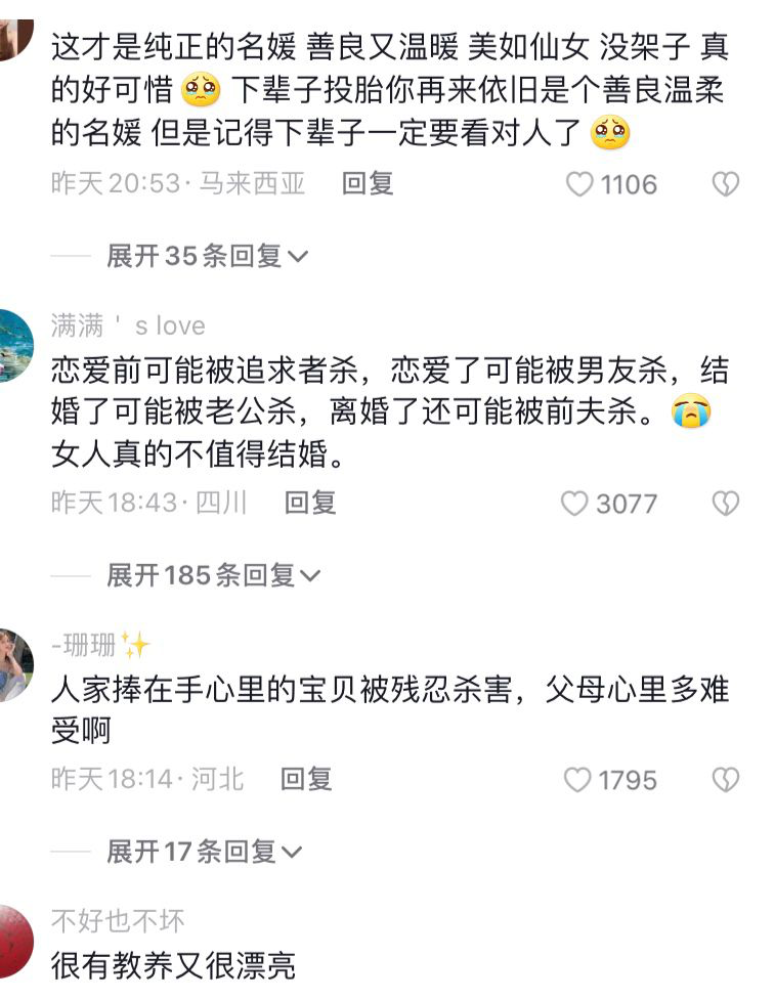Expand 展开185条回复
The height and width of the screenshot is (1000, 775).
(x=214, y=576)
